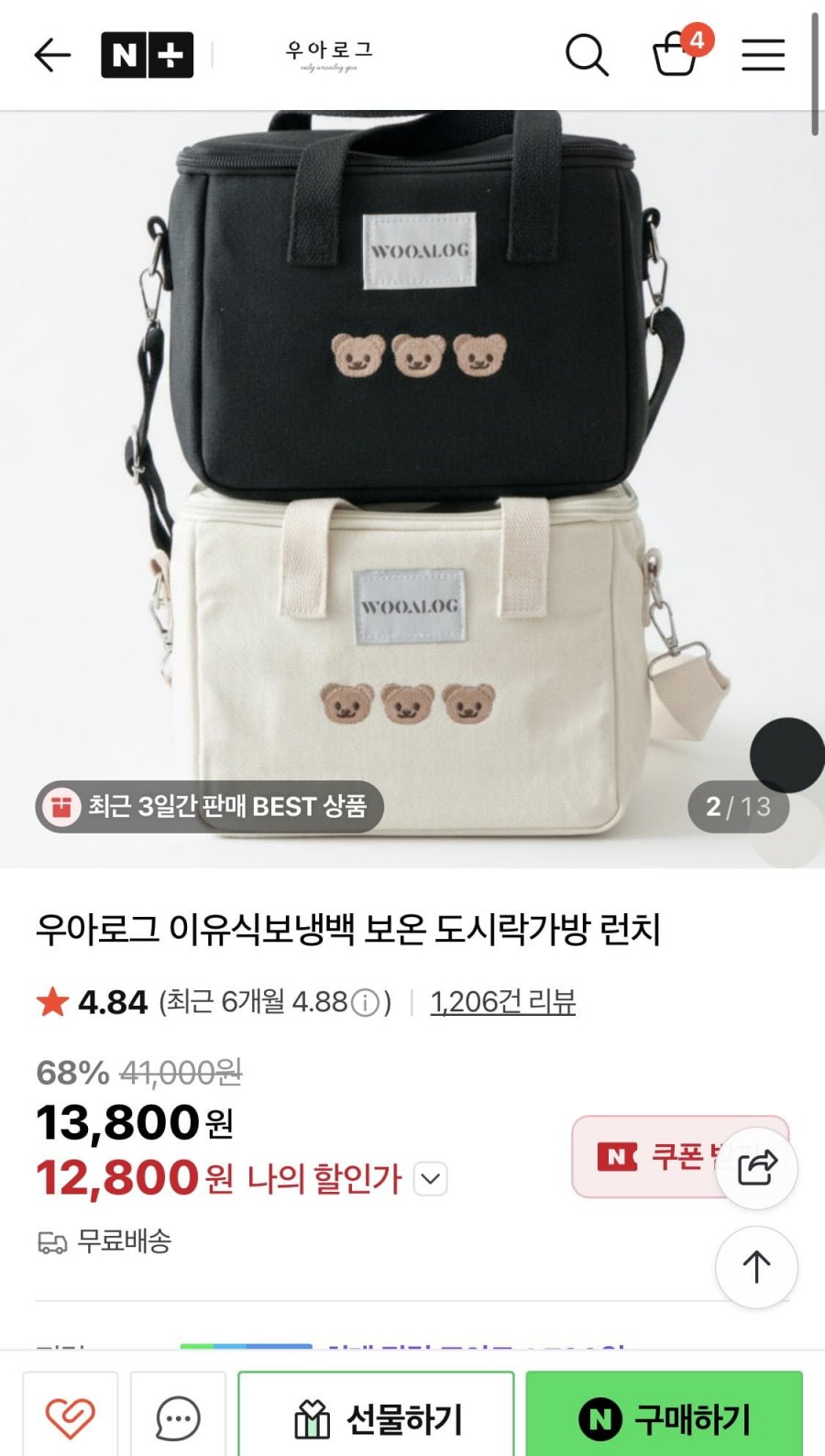Open the chat inquiry button
The width and height of the screenshot is (825, 1456).
pos(178,1417)
